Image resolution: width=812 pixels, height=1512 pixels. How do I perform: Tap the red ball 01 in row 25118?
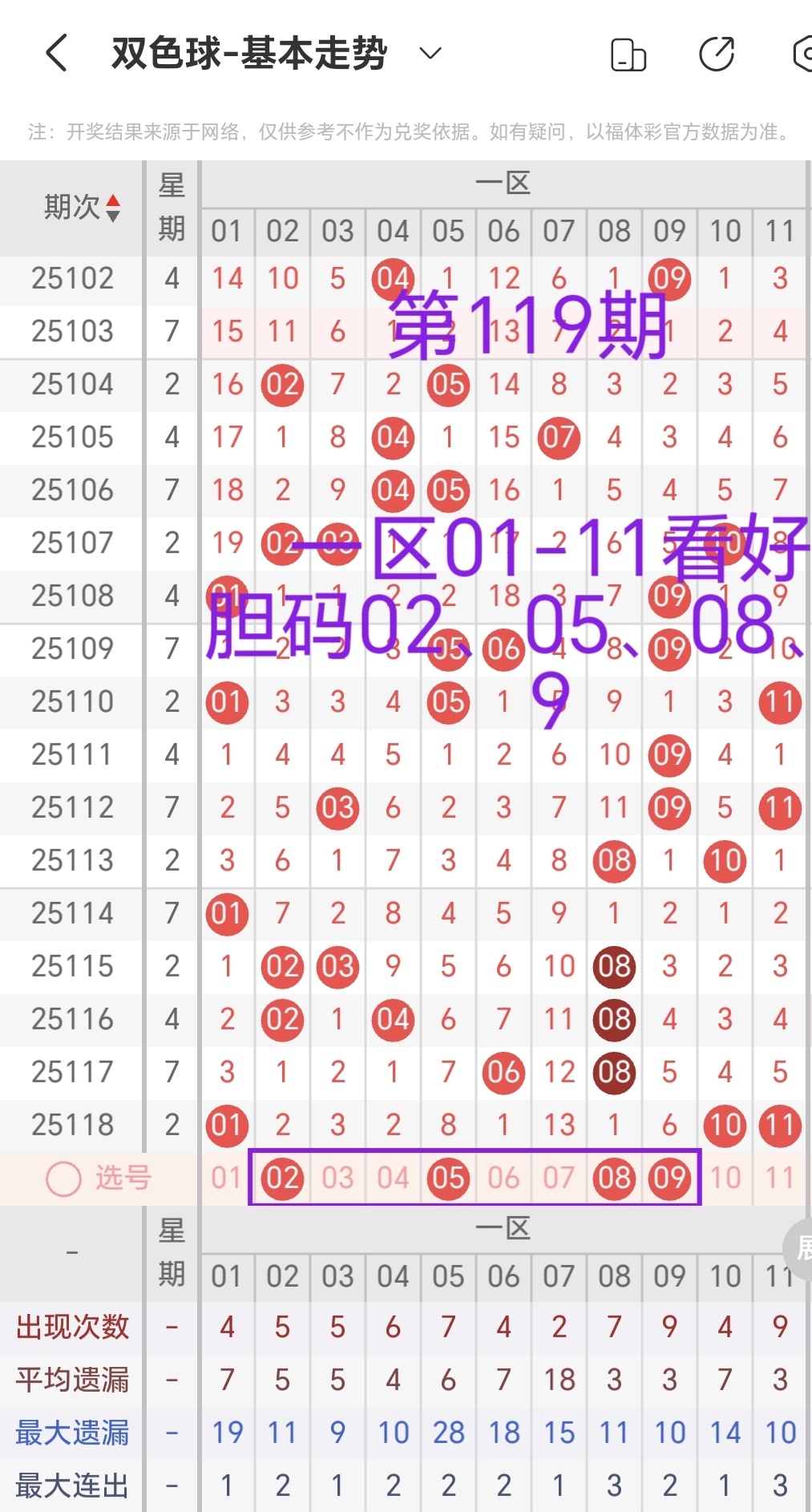227,1125
